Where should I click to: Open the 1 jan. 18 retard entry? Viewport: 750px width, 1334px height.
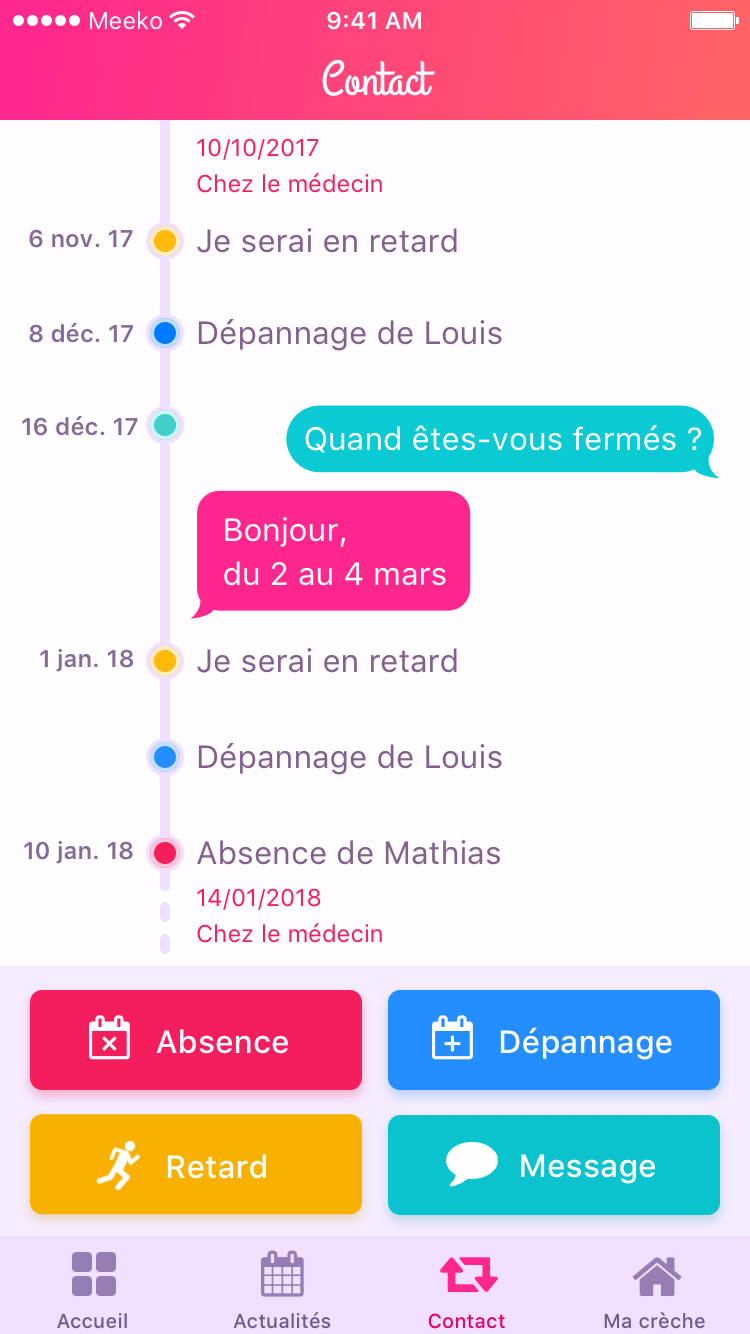pyautogui.click(x=327, y=661)
